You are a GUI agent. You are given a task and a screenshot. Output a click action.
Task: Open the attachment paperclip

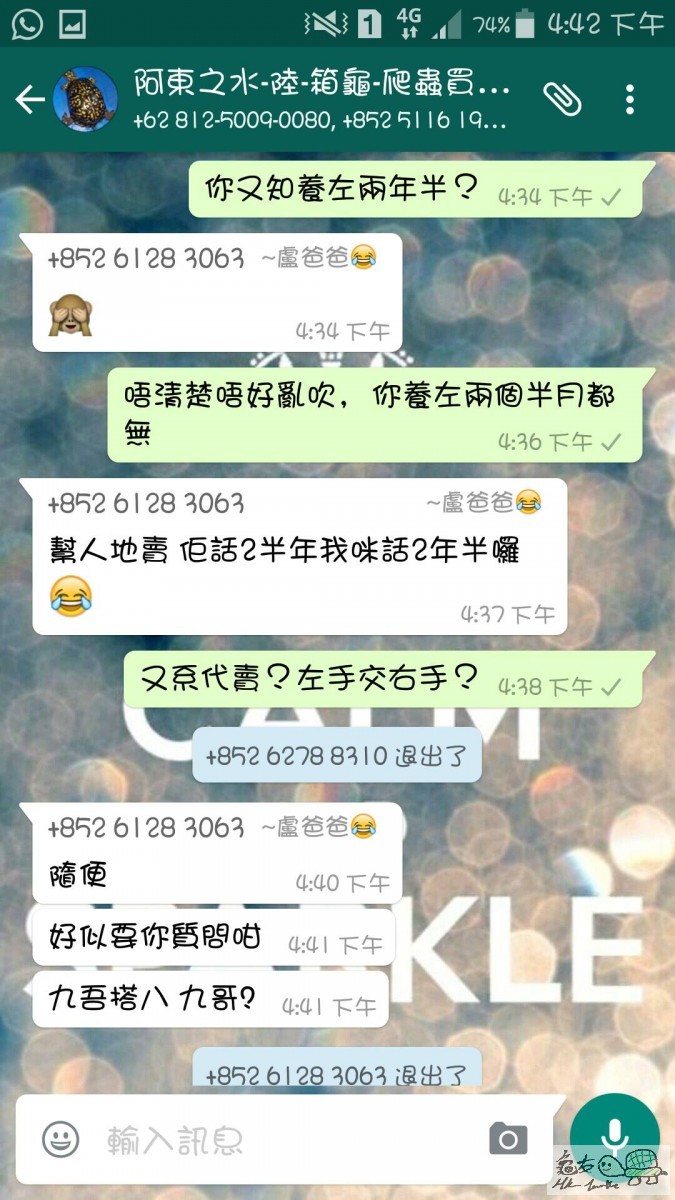tap(564, 99)
